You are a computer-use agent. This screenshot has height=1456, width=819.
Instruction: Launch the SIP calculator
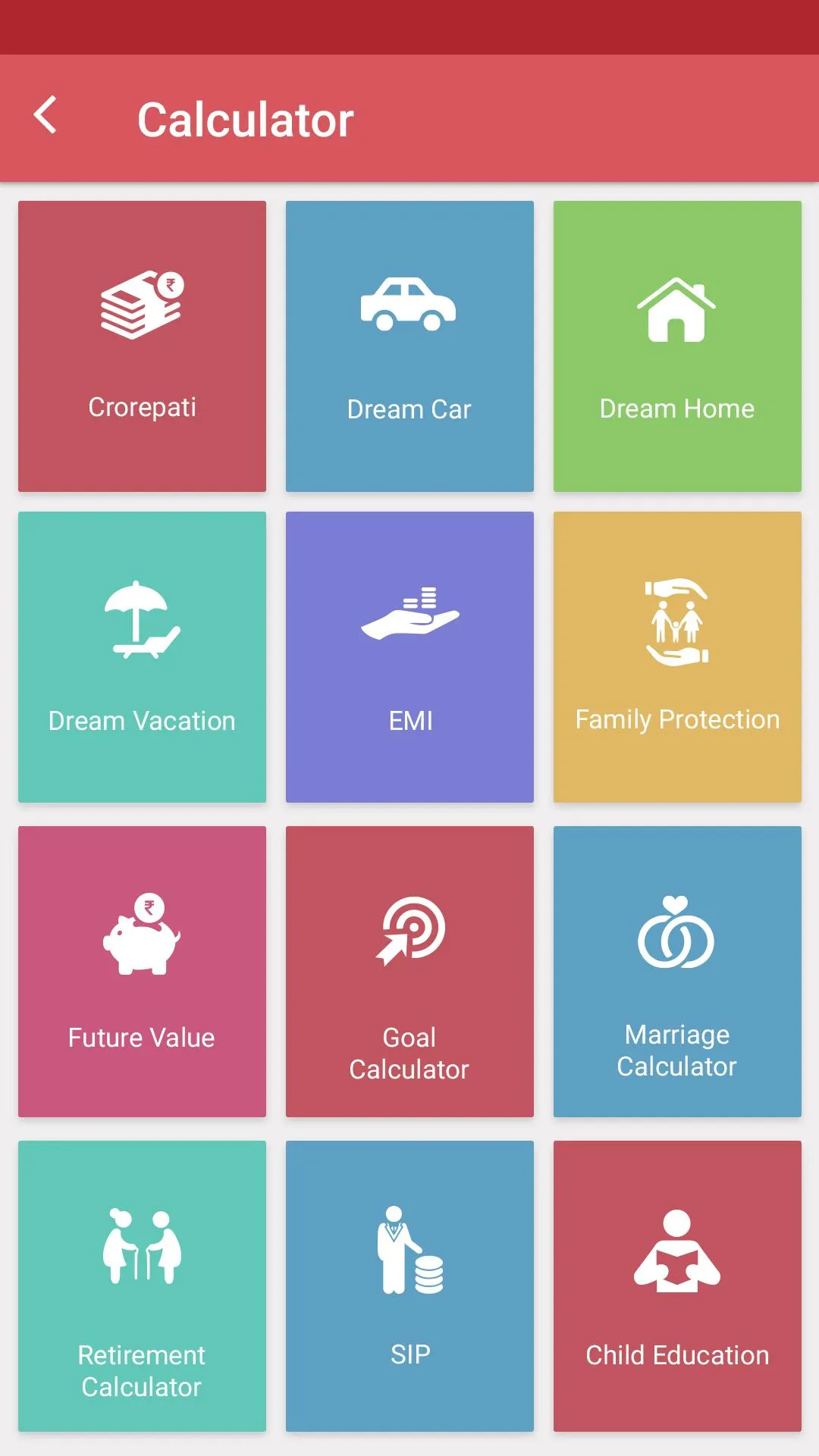[x=409, y=1286]
